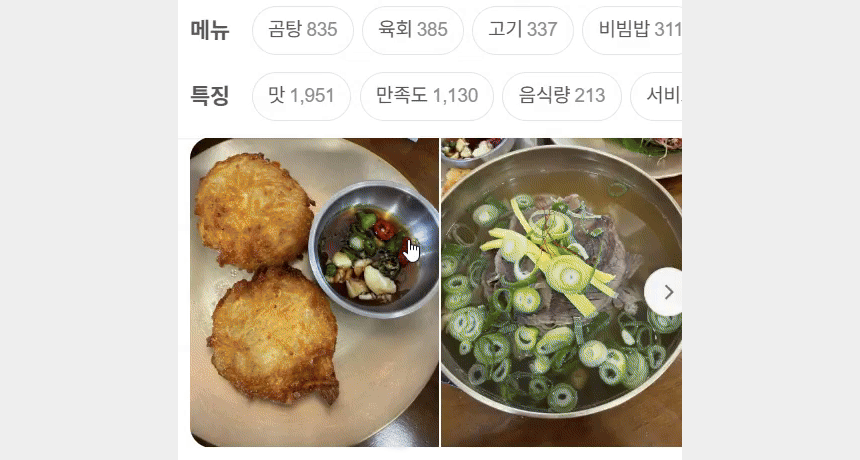The width and height of the screenshot is (860, 460).
Task: Tap the 고기 337 chip
Action: 522,30
